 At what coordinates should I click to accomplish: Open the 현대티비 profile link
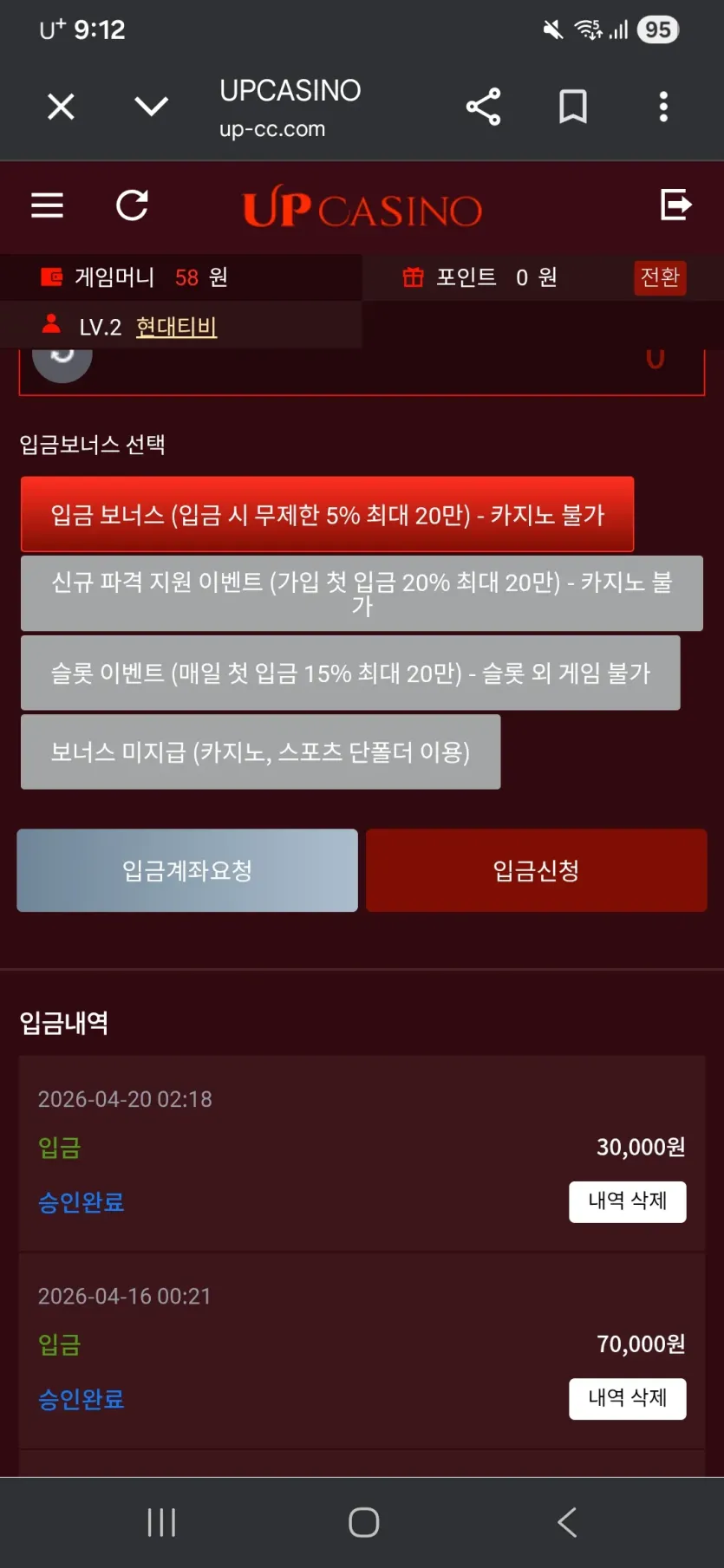click(176, 327)
